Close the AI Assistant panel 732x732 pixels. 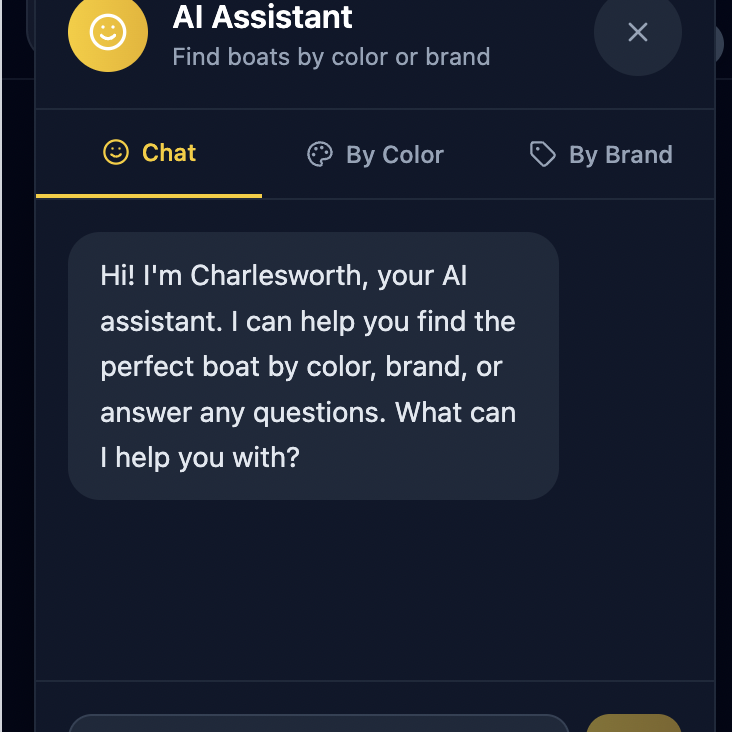637,32
